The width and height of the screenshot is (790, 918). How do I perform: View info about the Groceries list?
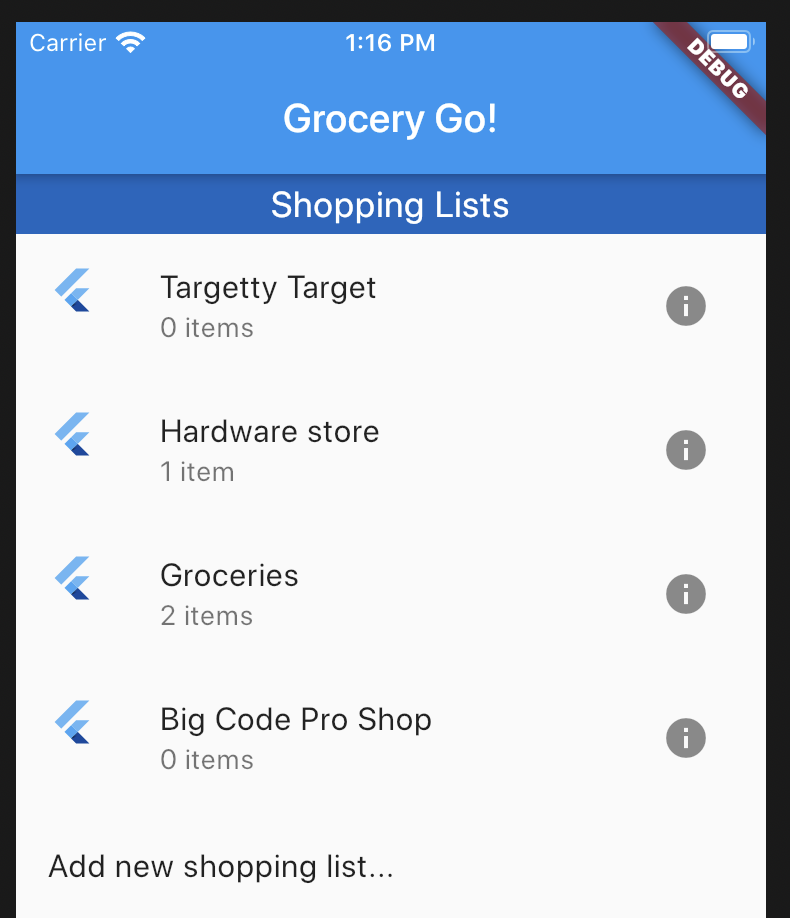click(x=686, y=594)
